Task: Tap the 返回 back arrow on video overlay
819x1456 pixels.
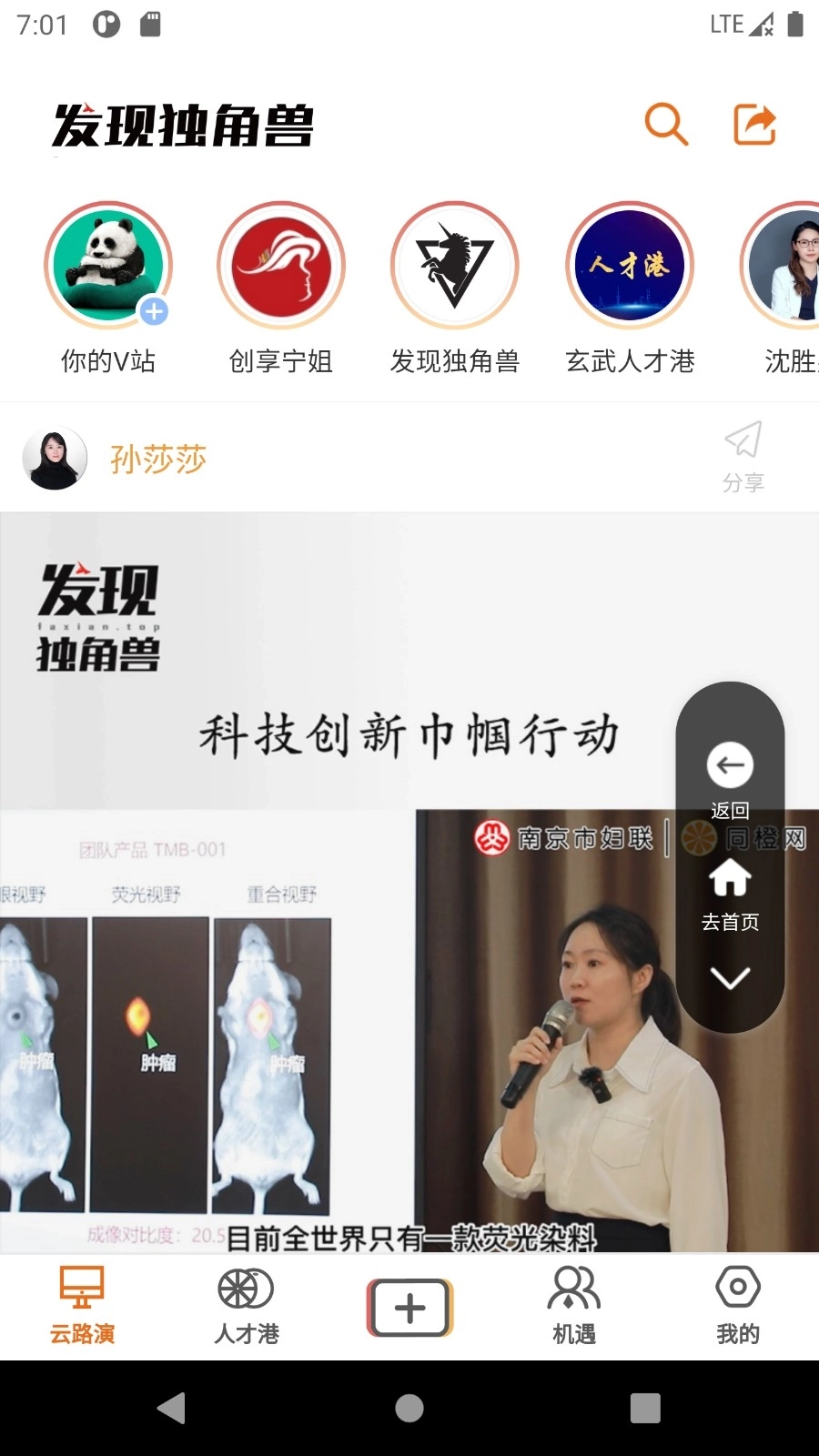Action: point(728,764)
